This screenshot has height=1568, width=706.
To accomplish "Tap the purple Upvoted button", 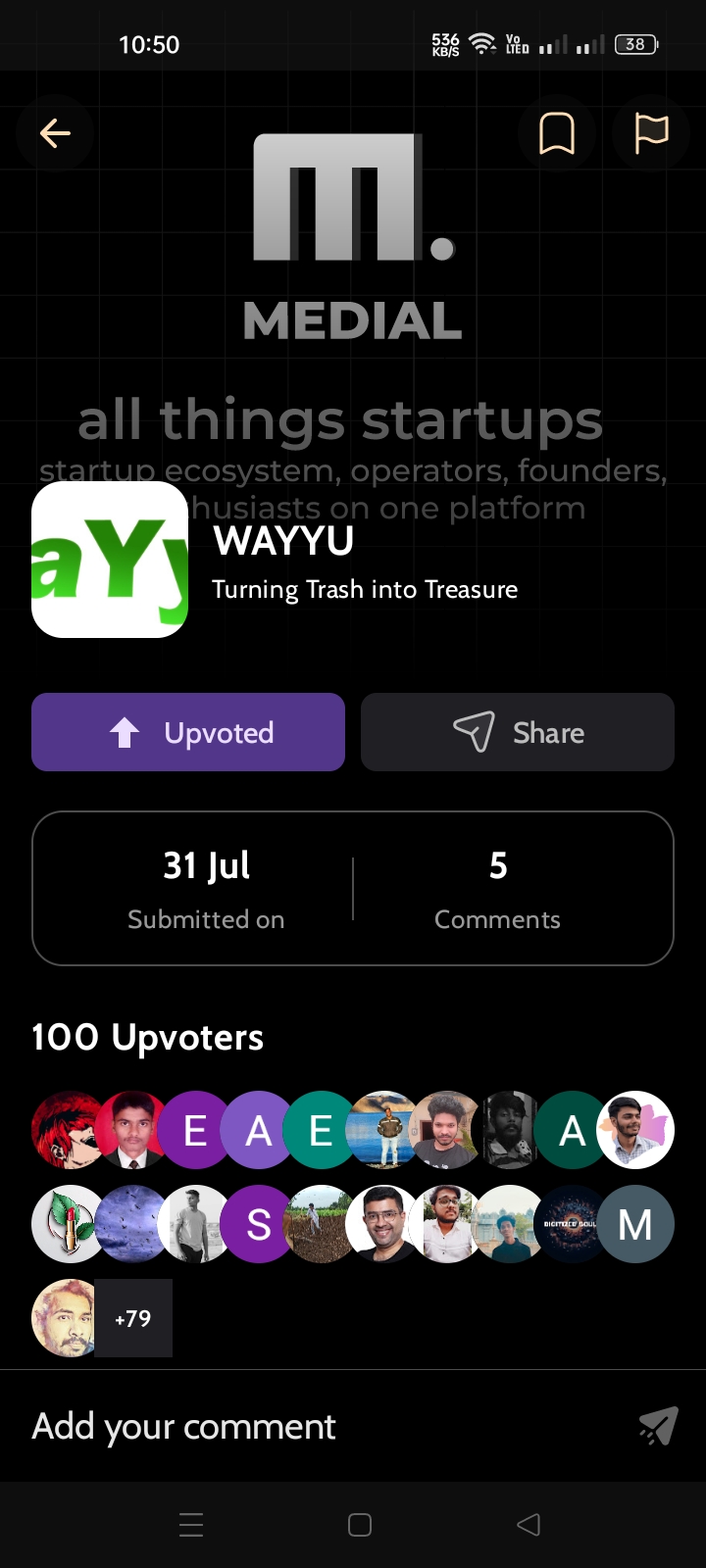I will [188, 732].
